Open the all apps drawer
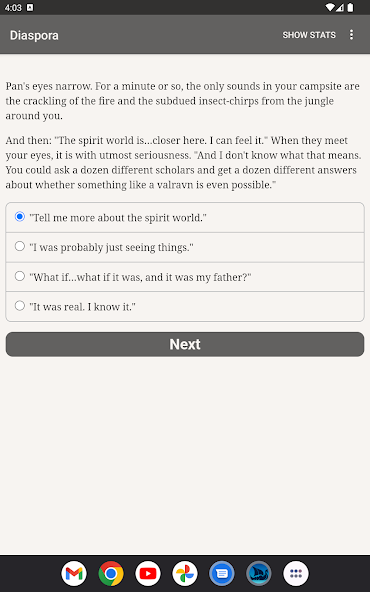This screenshot has width=370, height=592. [296, 574]
